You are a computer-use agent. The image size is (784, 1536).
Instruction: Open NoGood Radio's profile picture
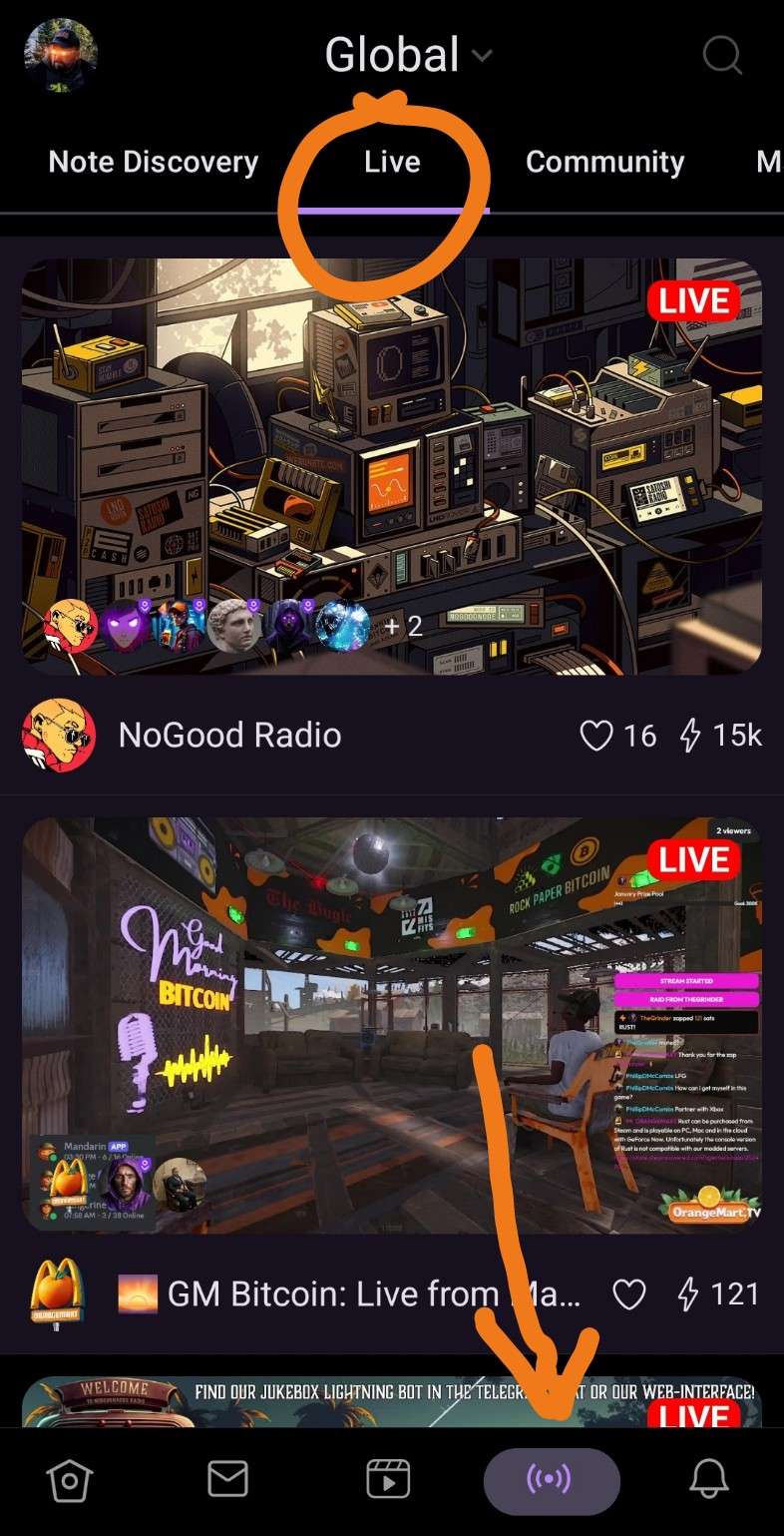click(x=59, y=737)
